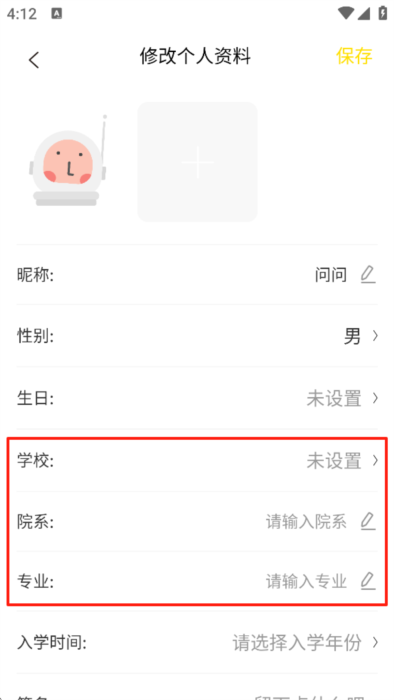Tap 保存 to save profile changes
The width and height of the screenshot is (394, 700).
coord(354,56)
